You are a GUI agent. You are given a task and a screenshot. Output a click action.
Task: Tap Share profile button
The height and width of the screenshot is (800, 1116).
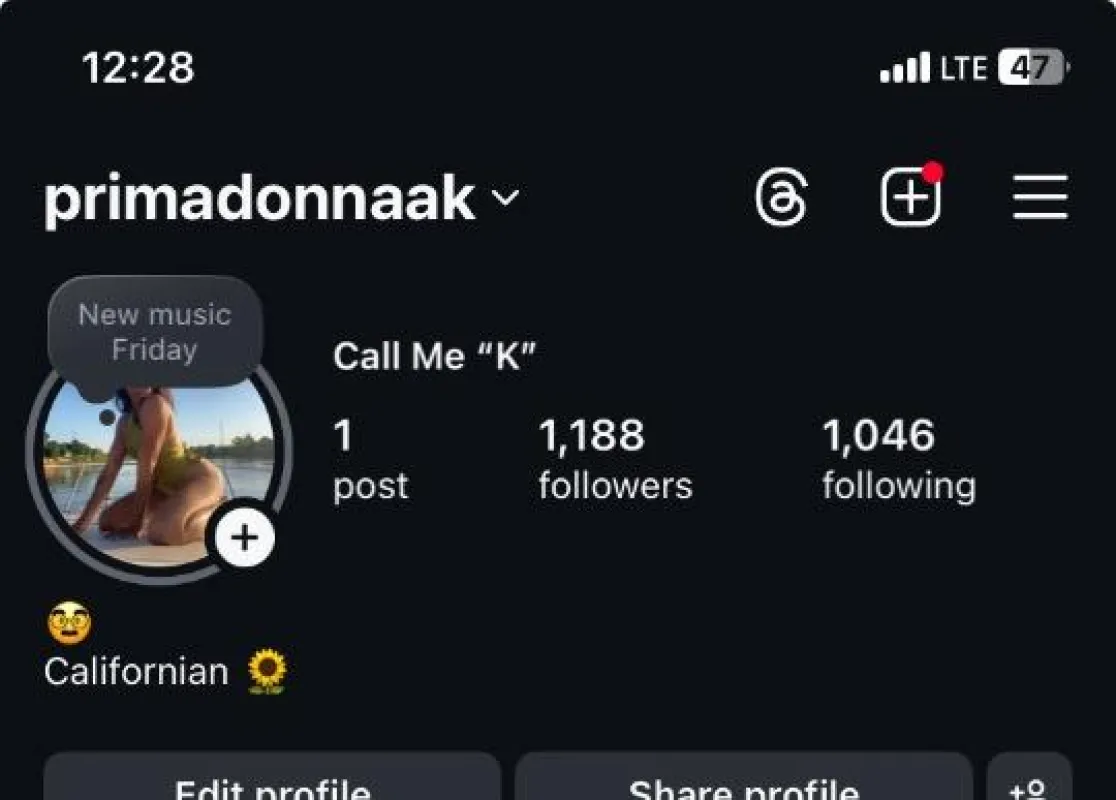tap(744, 777)
